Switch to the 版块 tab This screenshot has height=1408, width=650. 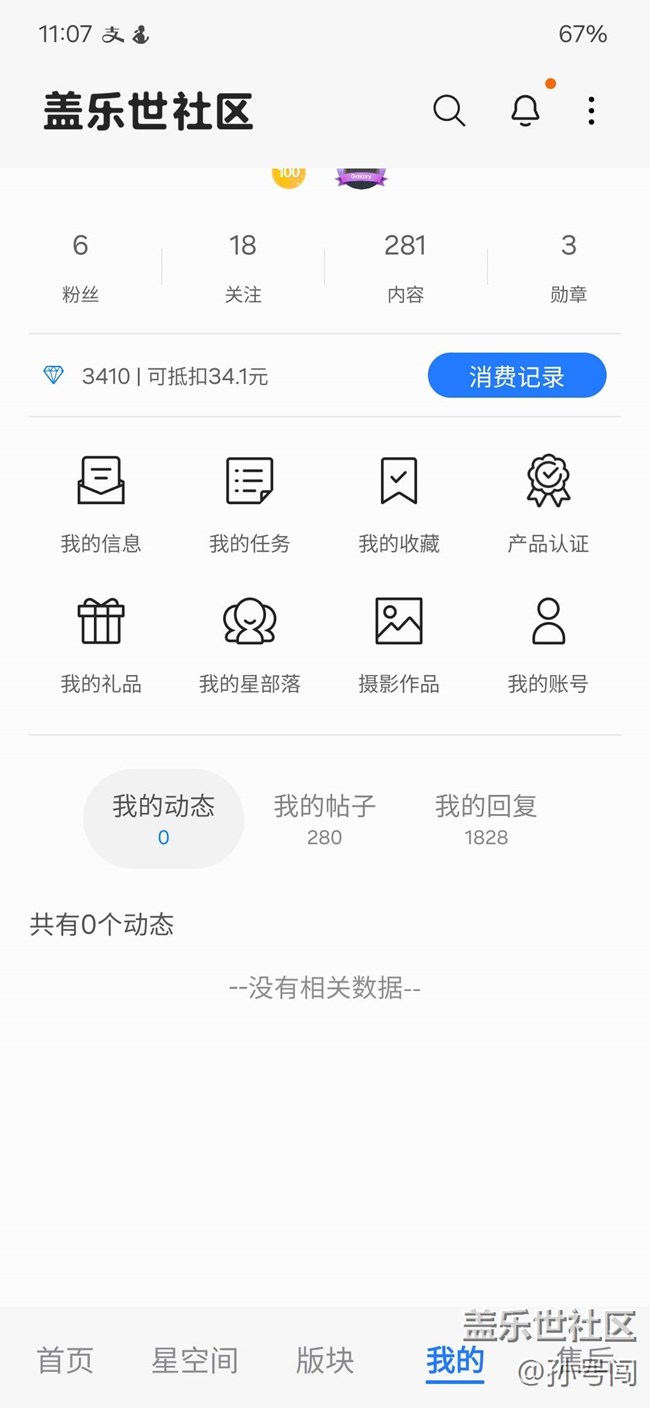click(x=325, y=1360)
